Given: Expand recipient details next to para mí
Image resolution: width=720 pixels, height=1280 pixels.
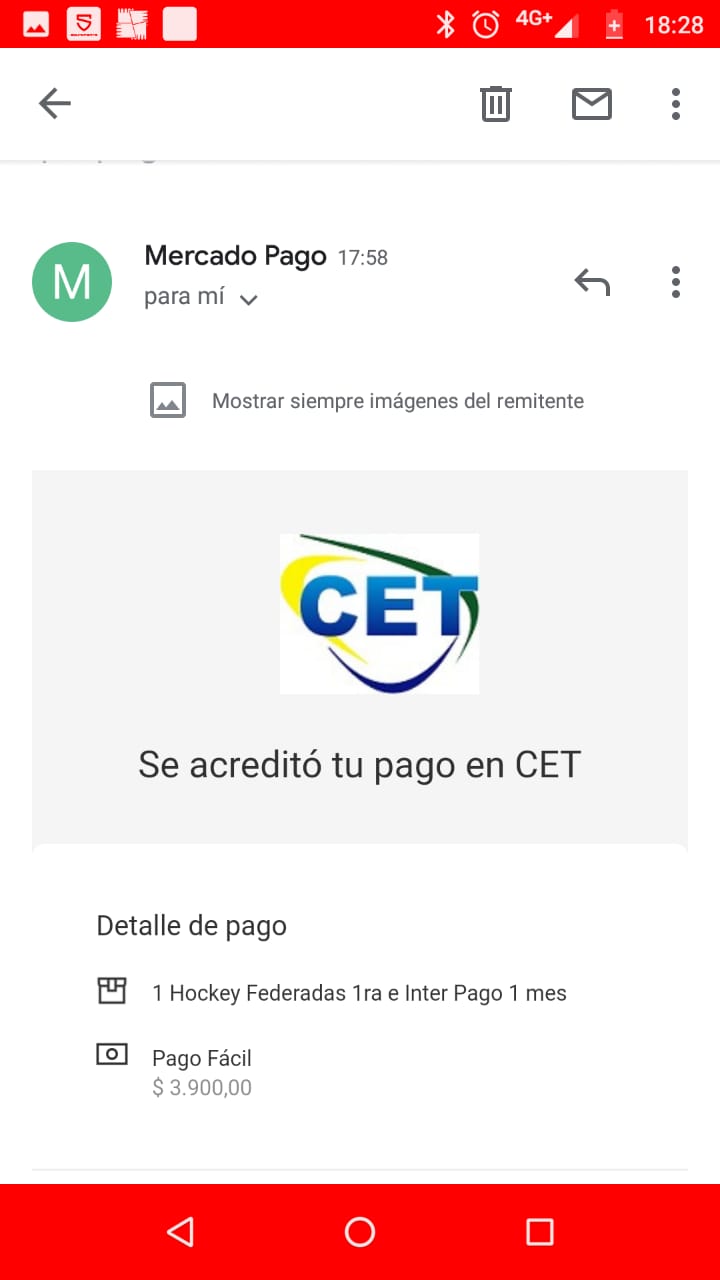Looking at the screenshot, I should point(249,299).
